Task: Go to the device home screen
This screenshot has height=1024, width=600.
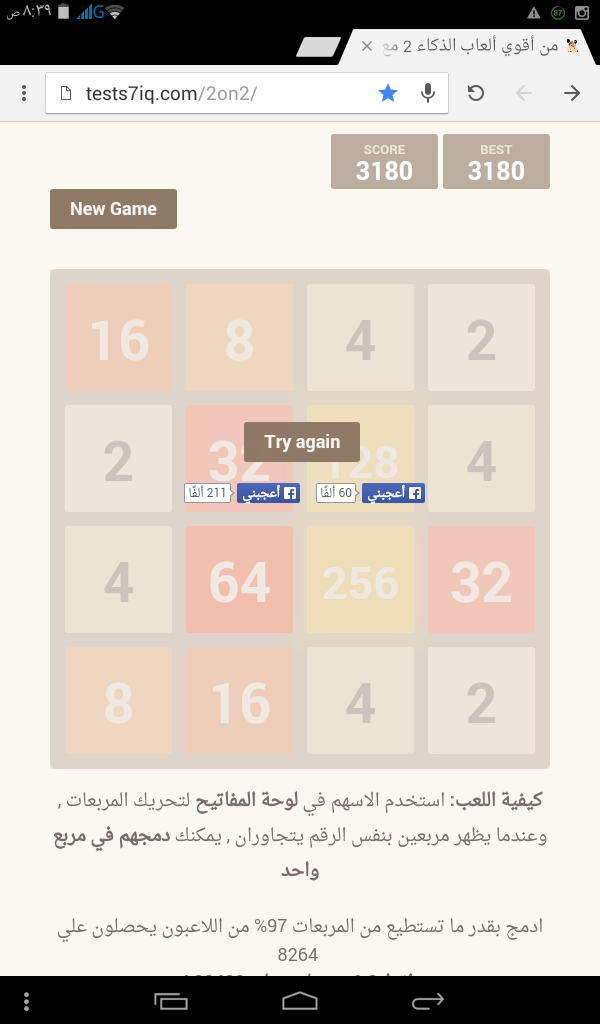Action: tap(300, 1000)
